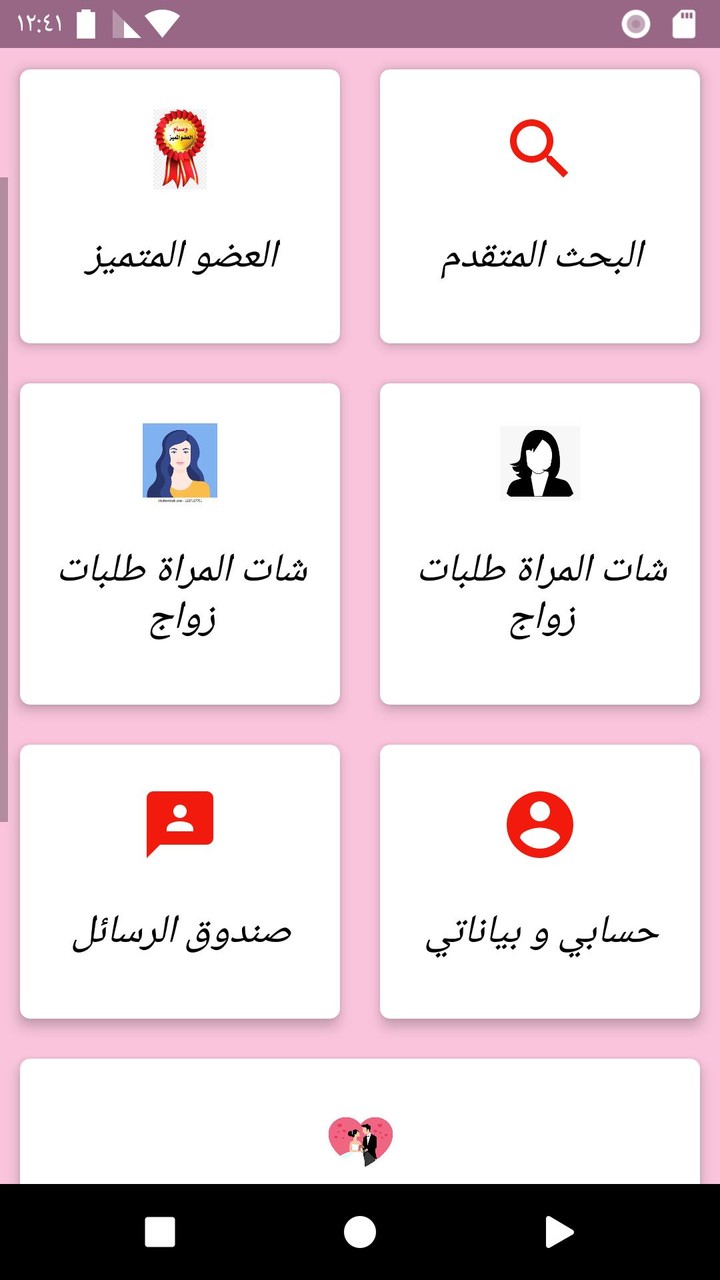Image resolution: width=720 pixels, height=1280 pixels.
Task: Open حسابي و بياناتي (my account and data)
Action: [x=540, y=880]
